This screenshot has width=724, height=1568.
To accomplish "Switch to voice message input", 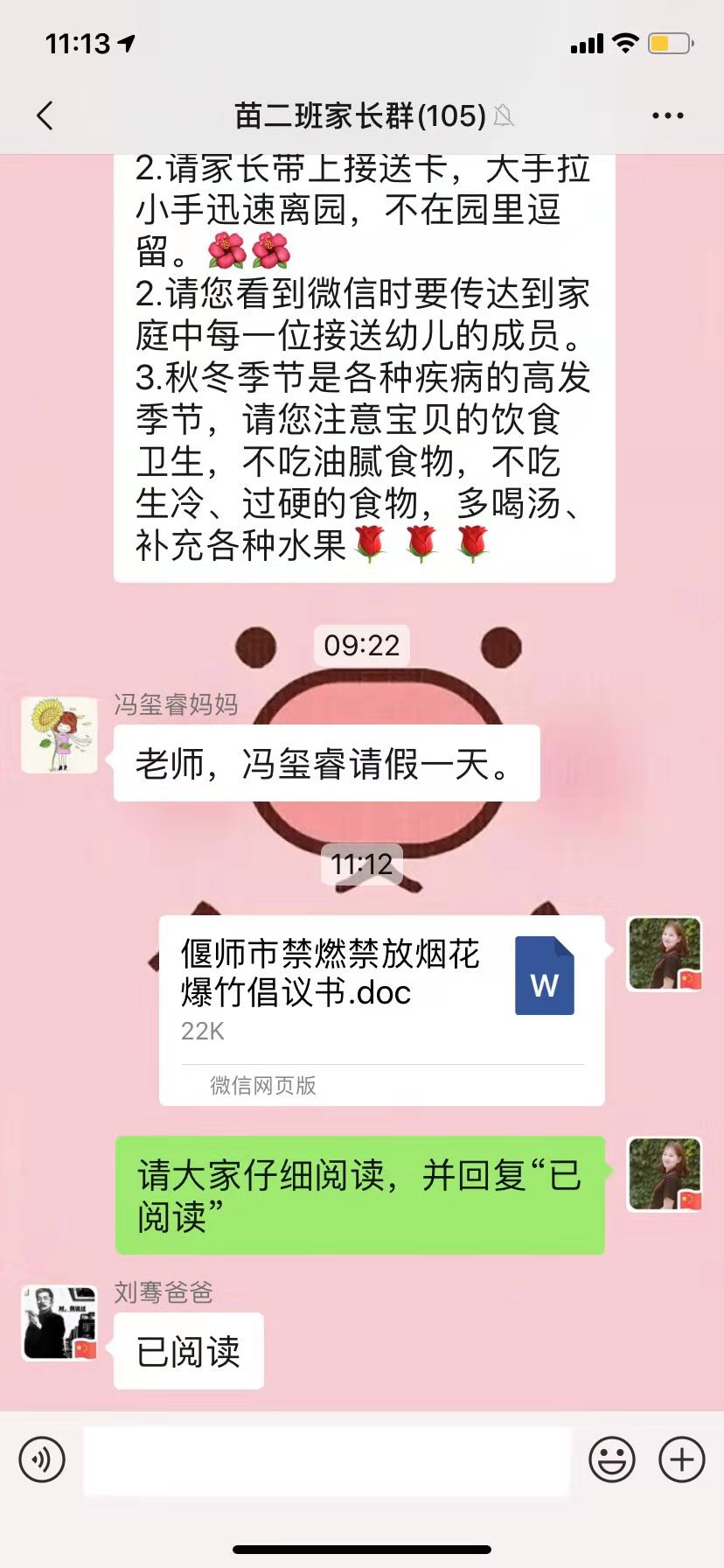I will click(x=42, y=1459).
